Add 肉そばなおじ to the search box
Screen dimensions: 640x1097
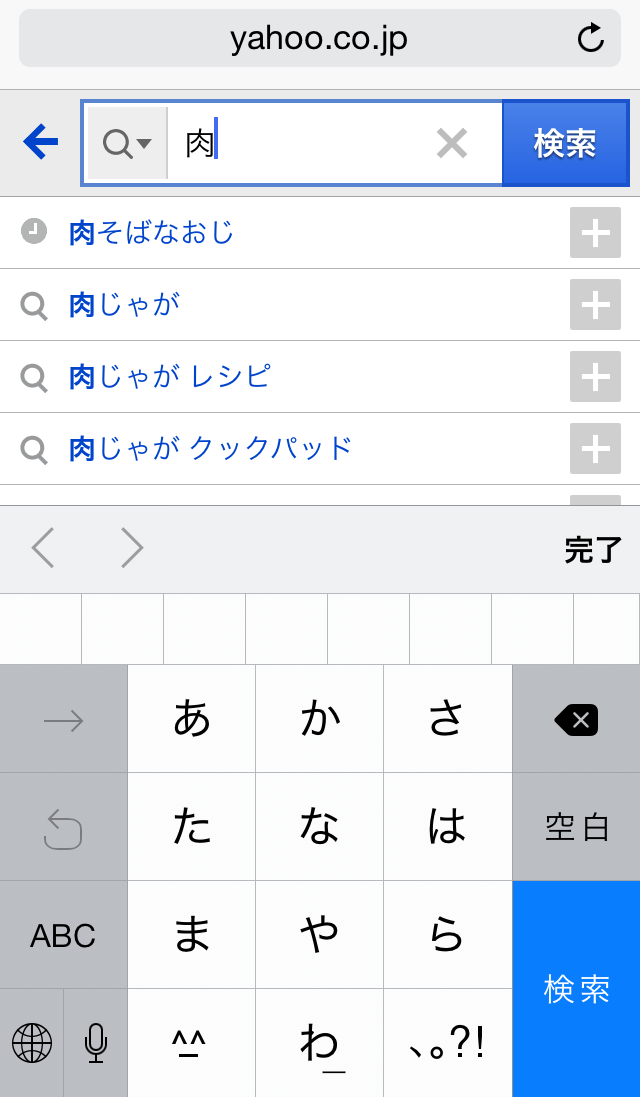coord(595,233)
